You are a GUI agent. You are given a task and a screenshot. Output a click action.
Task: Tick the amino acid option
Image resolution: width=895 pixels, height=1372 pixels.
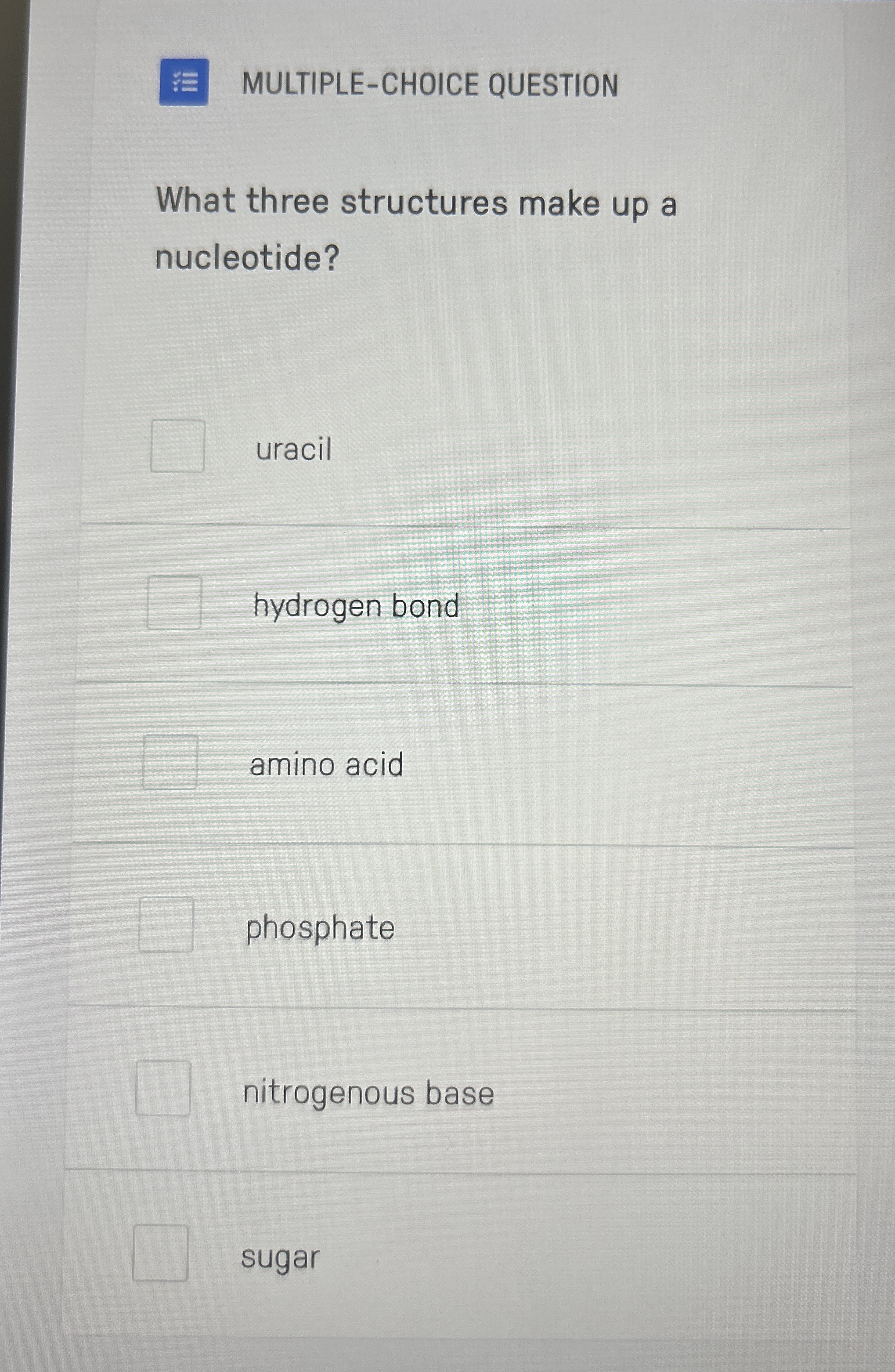tap(170, 762)
